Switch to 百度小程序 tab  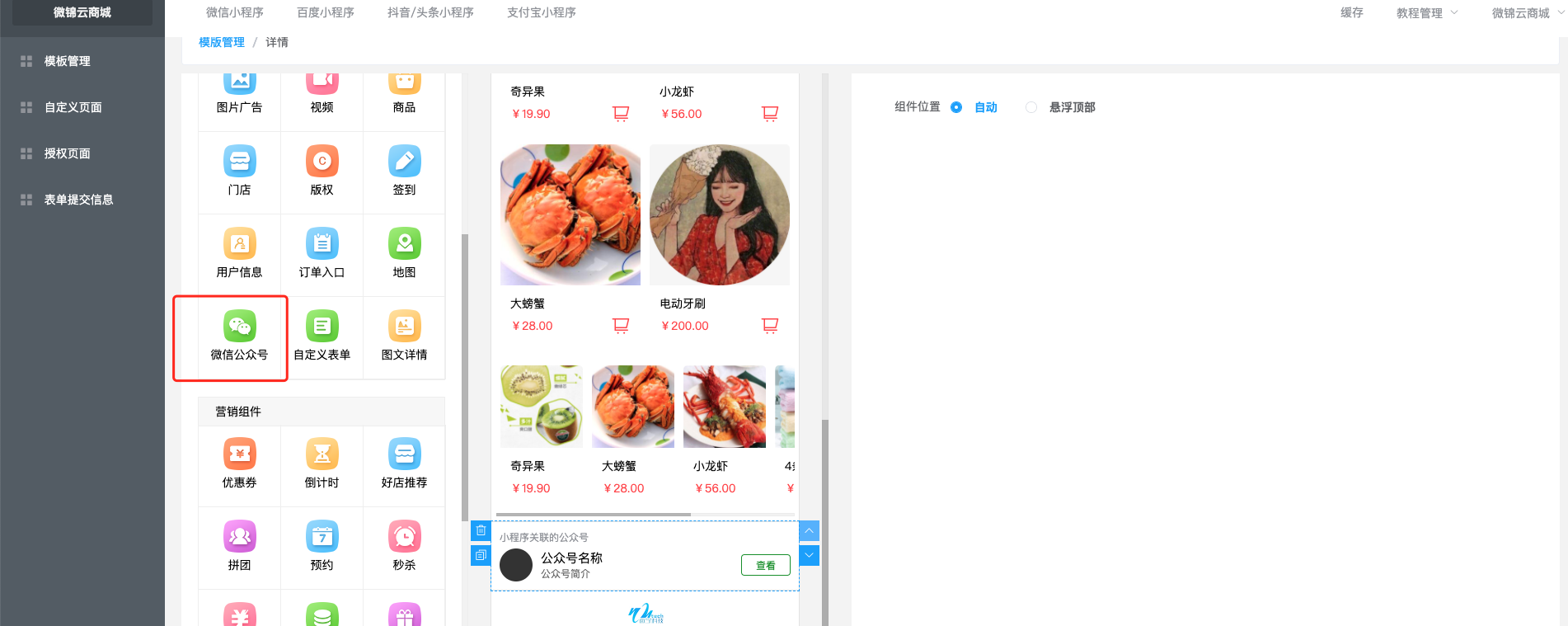(x=325, y=12)
